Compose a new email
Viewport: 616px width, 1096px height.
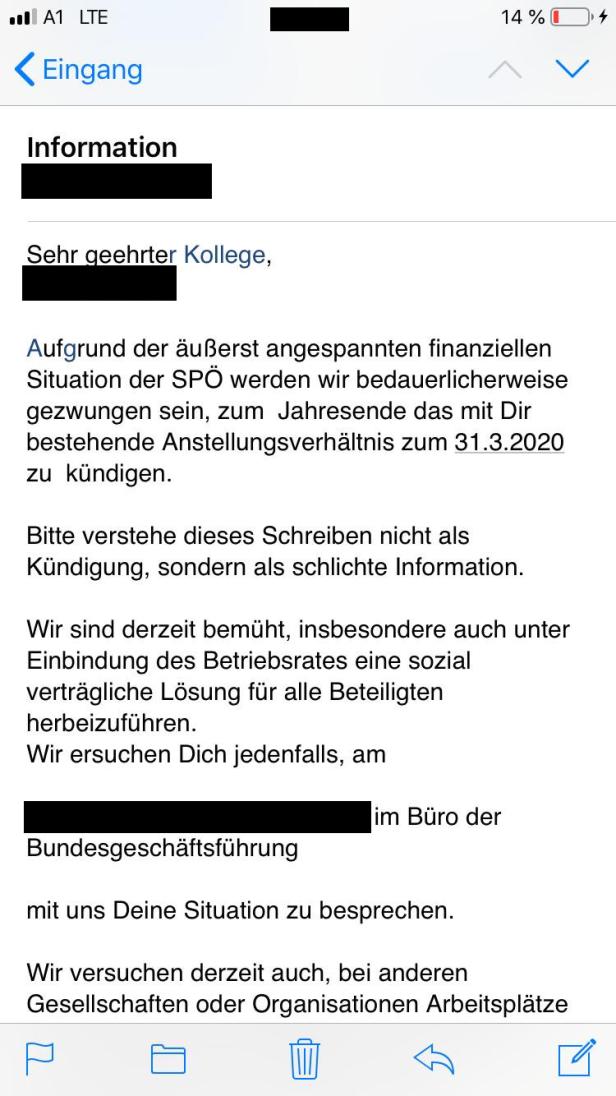(x=577, y=1057)
